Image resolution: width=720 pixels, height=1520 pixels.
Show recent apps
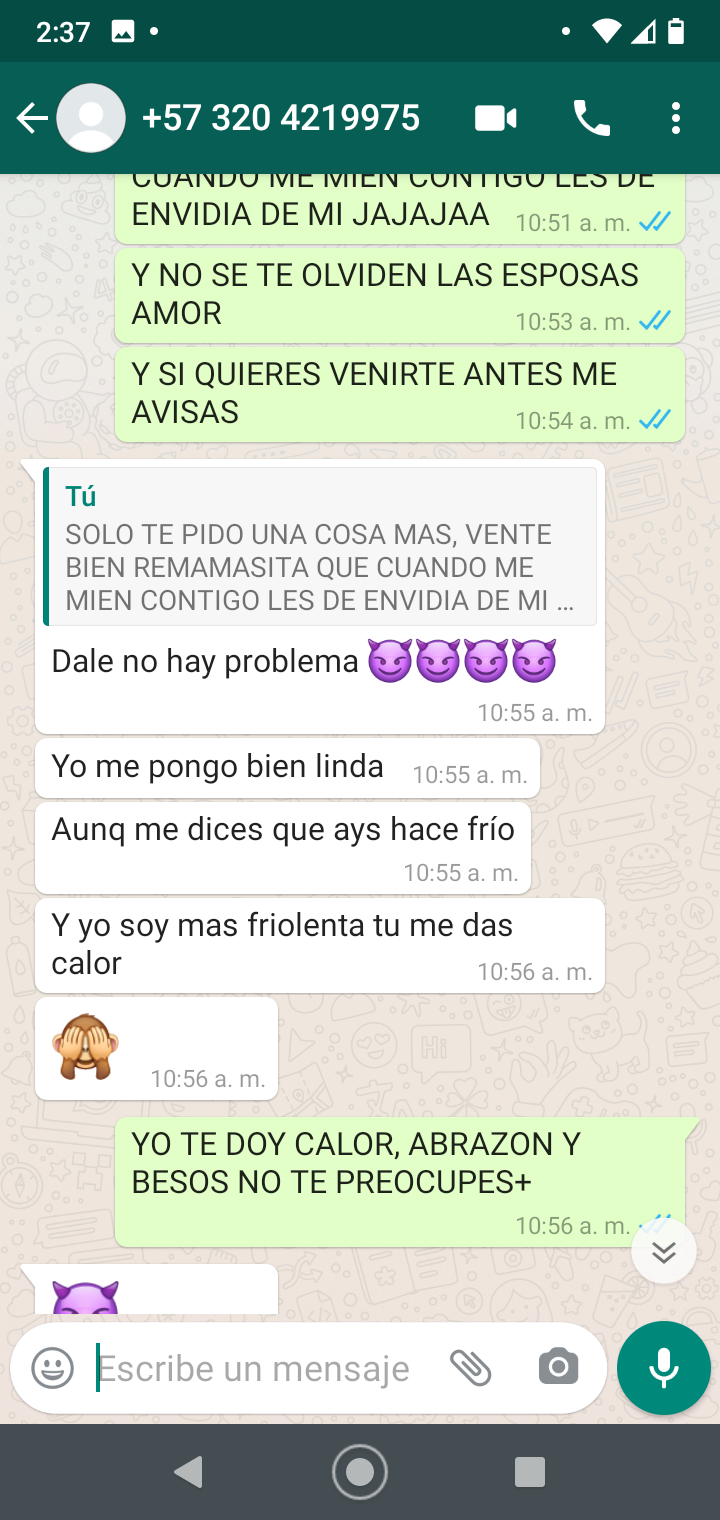click(x=530, y=1472)
